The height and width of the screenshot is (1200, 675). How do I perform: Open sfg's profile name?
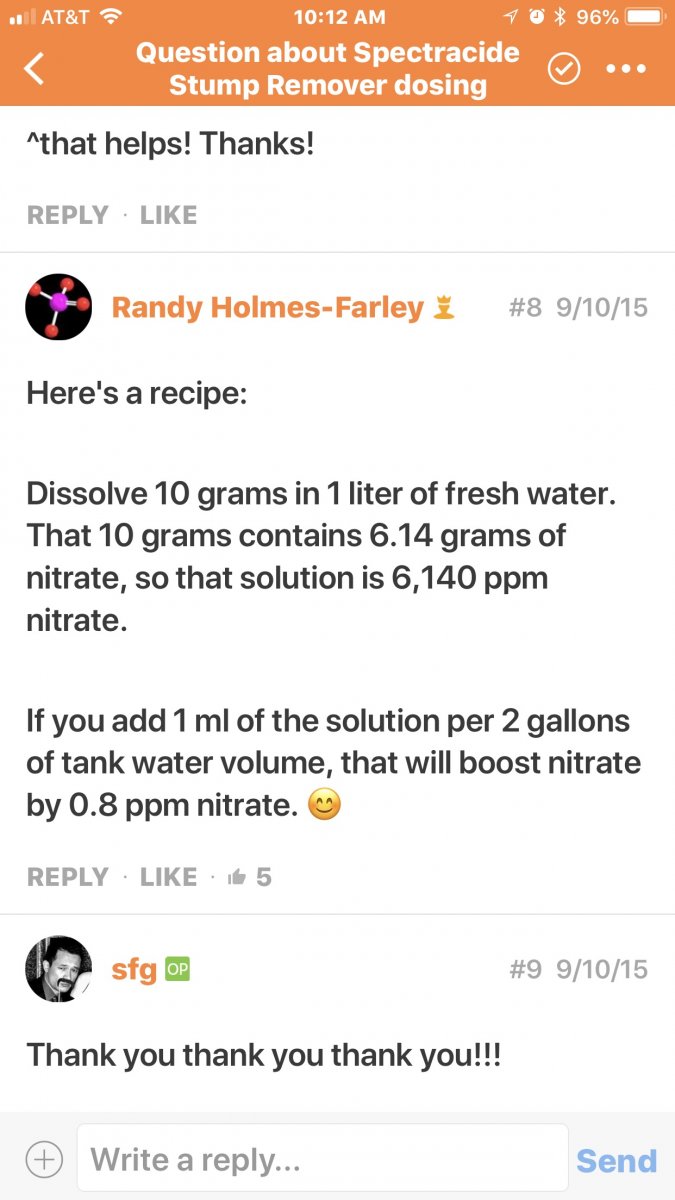point(134,969)
